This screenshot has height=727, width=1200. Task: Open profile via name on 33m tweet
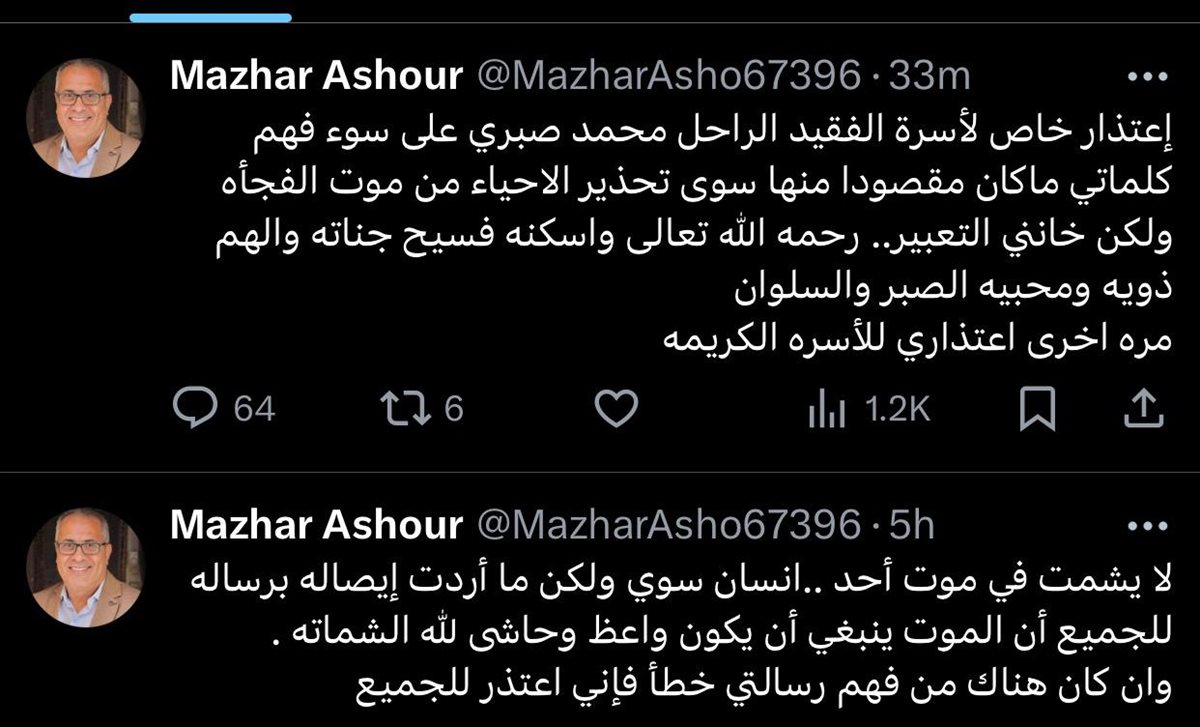[x=316, y=77]
